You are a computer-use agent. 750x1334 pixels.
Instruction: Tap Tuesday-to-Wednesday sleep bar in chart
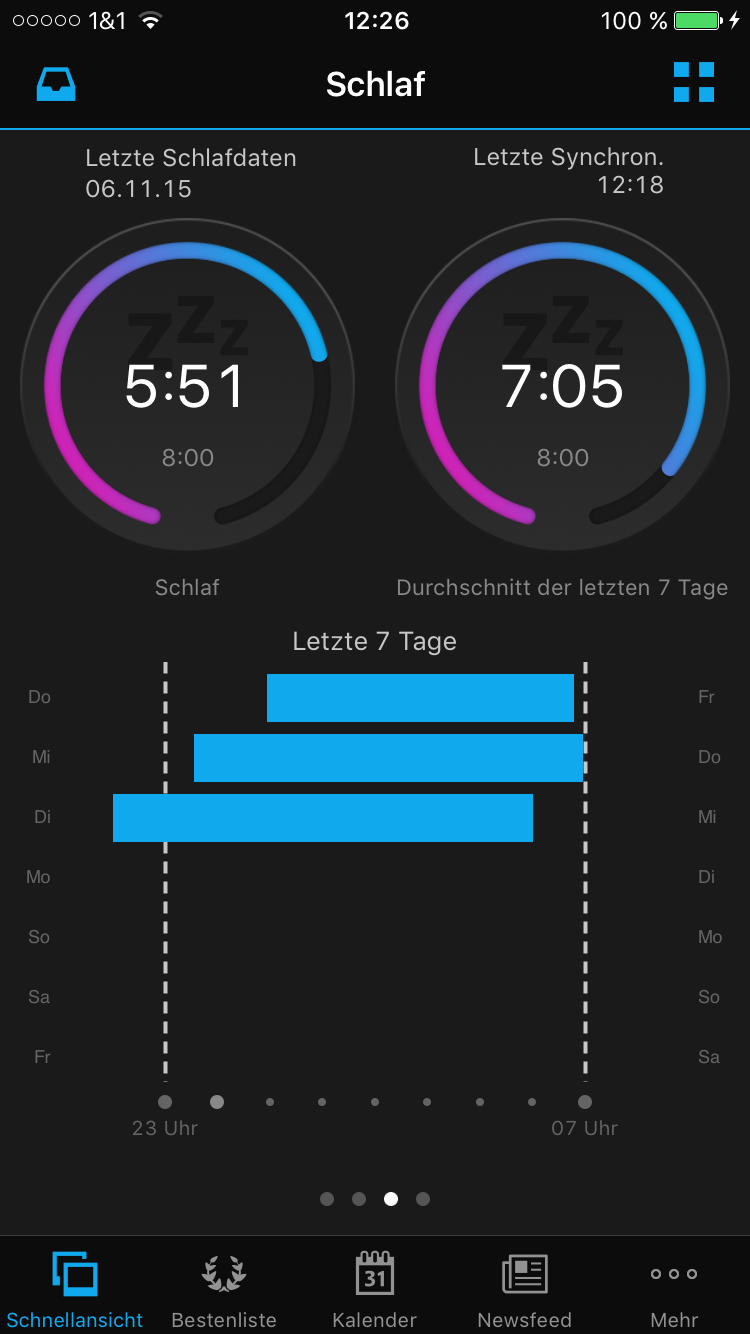tap(322, 818)
